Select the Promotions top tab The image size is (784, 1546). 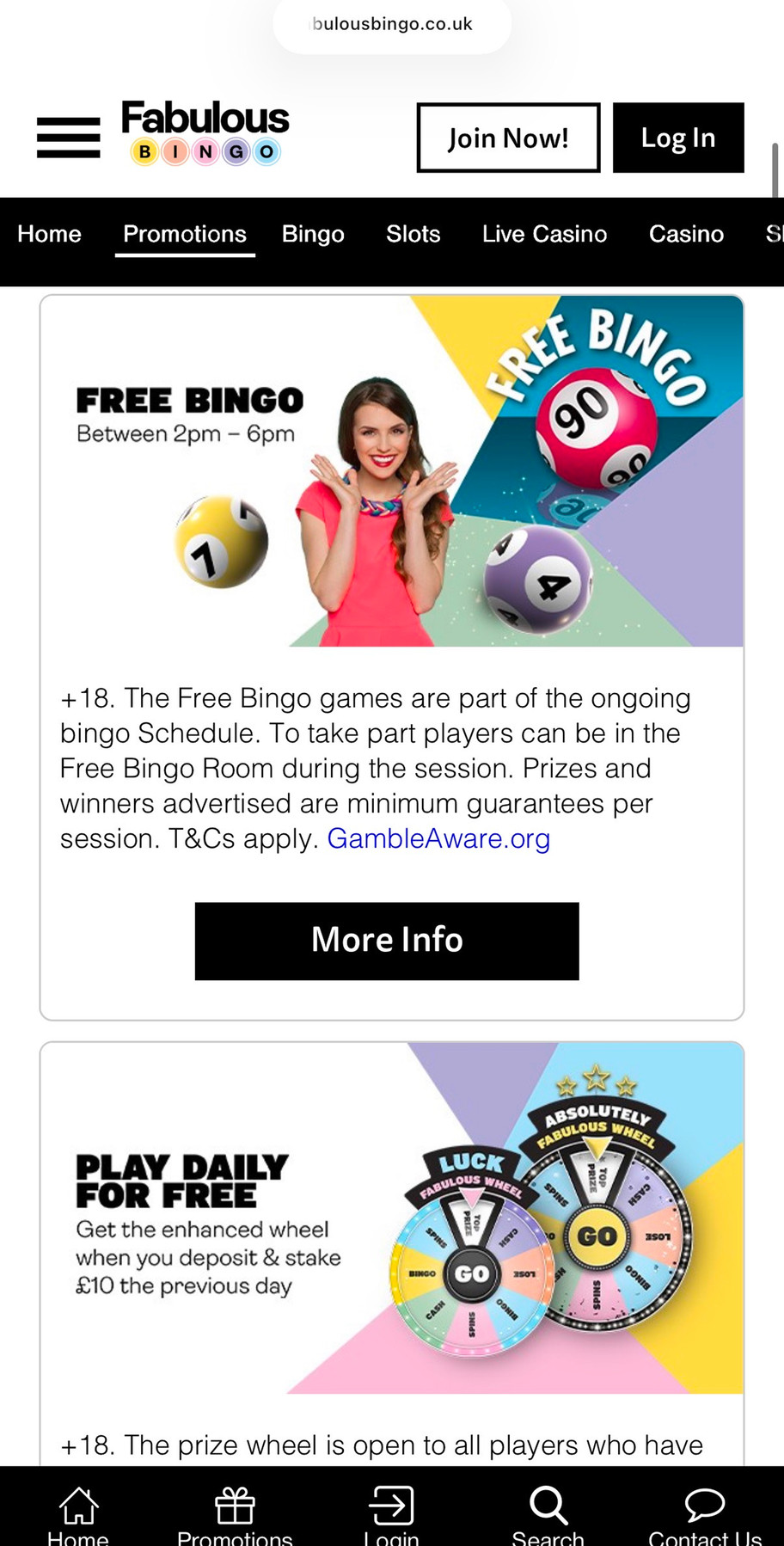185,234
